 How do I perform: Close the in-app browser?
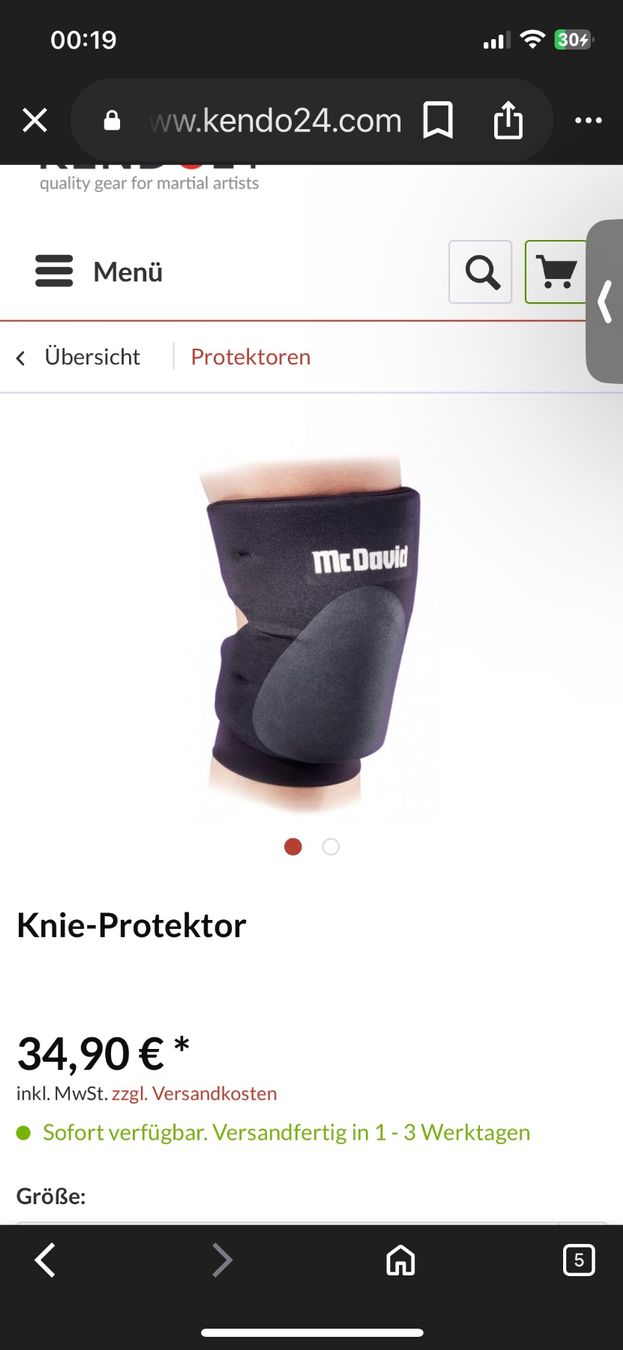[35, 121]
